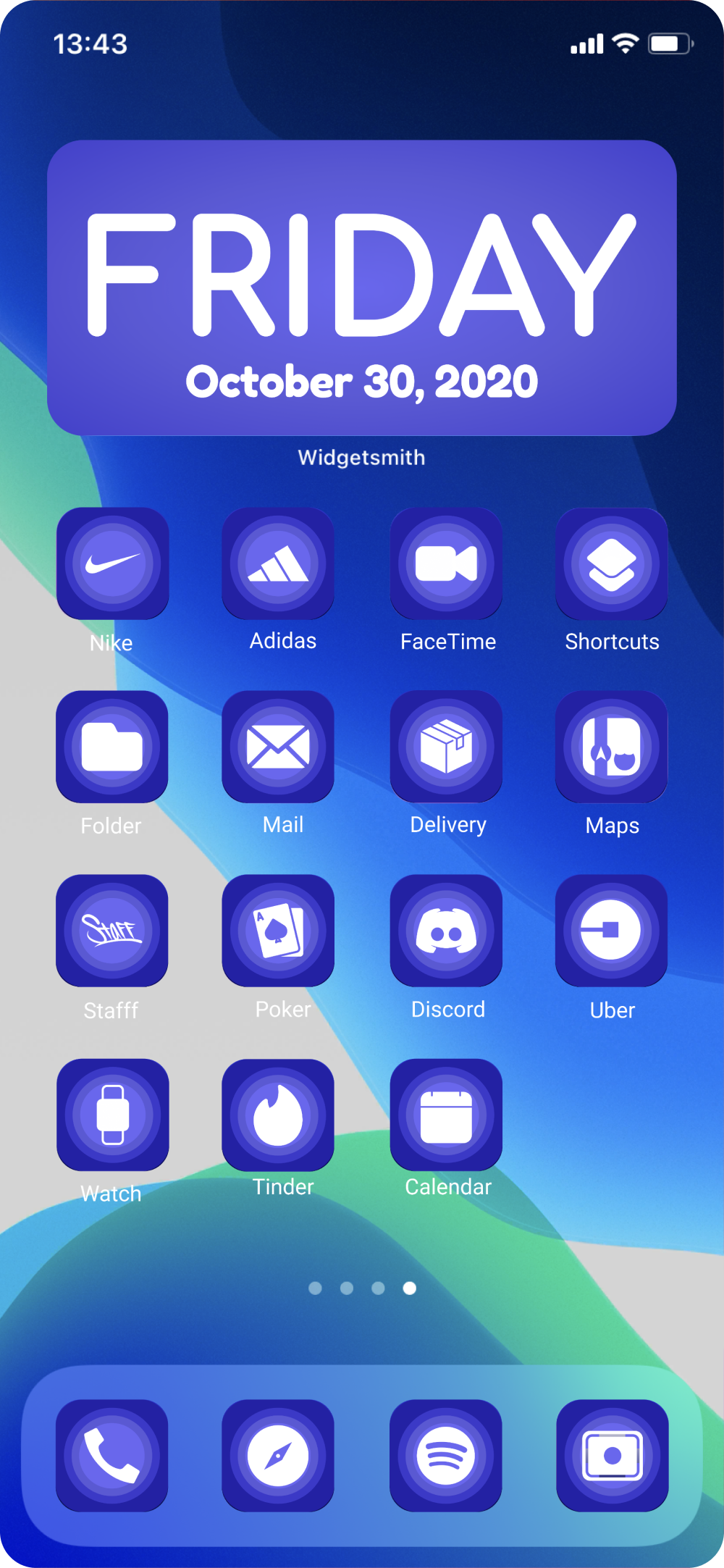The height and width of the screenshot is (1568, 724).
Task: Open the Shortcuts app
Action: pos(612,563)
